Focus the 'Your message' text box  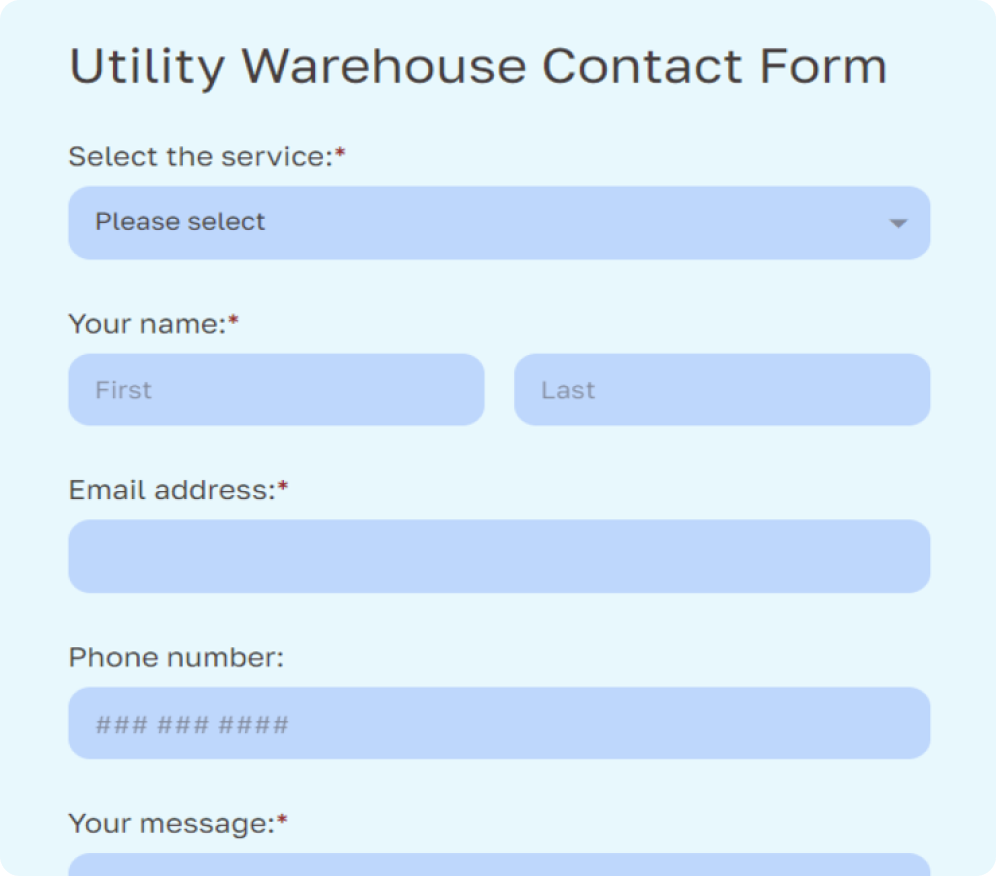pos(498,865)
